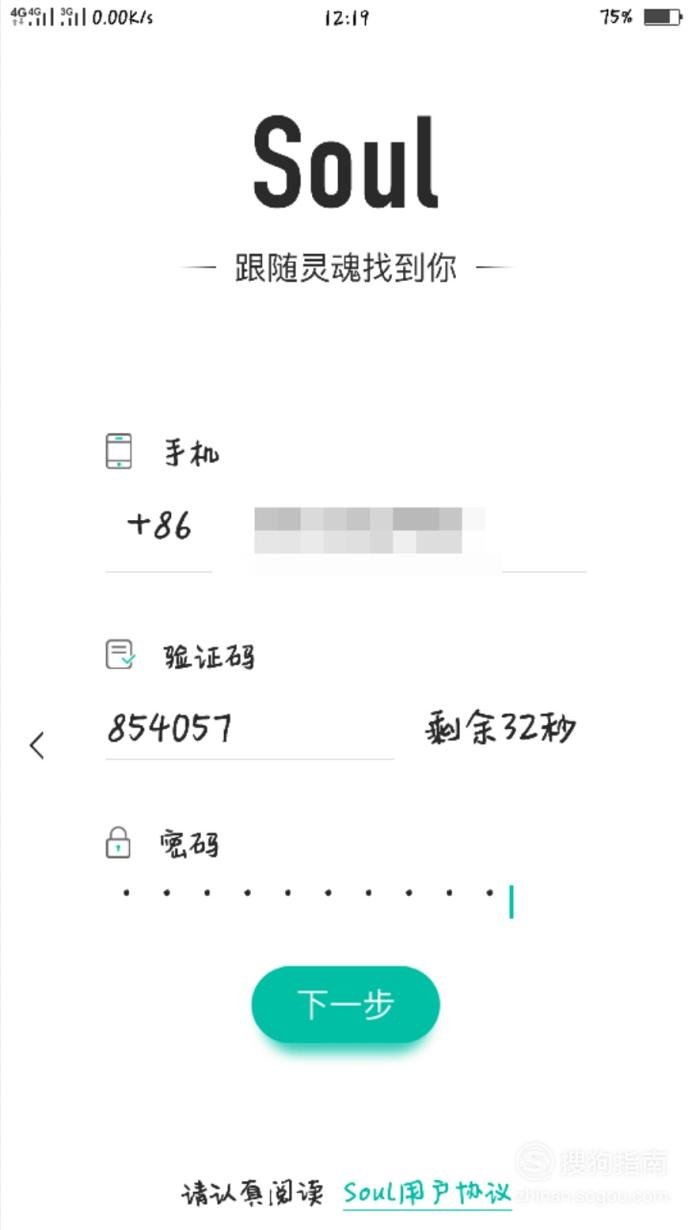Tap the 剩余32秒 resend countdown
692x1230 pixels.
tap(500, 729)
